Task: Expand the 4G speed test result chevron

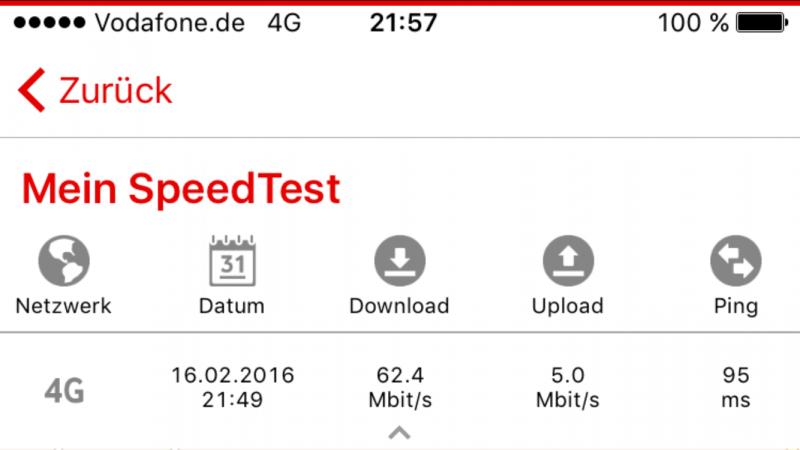Action: tap(399, 433)
